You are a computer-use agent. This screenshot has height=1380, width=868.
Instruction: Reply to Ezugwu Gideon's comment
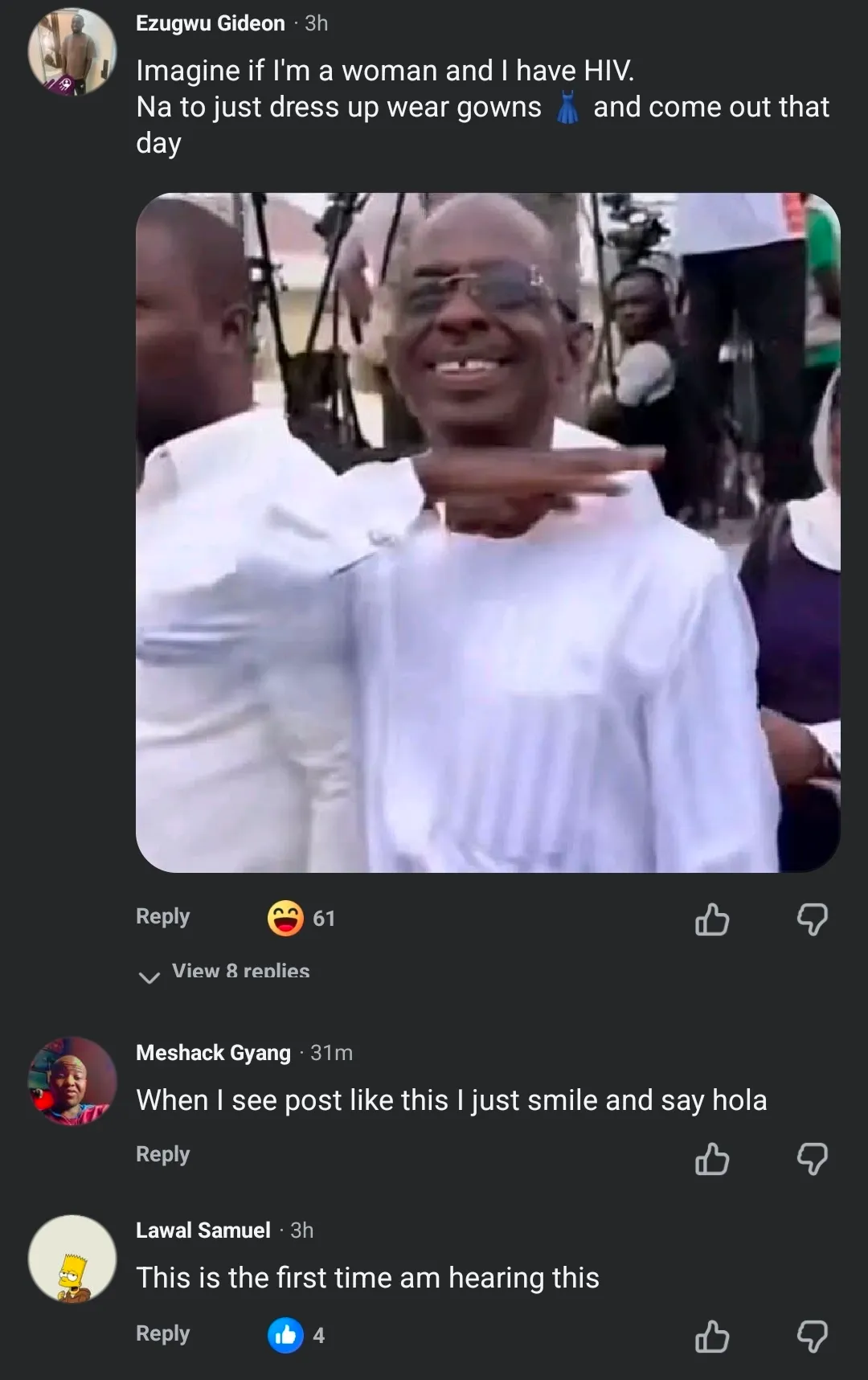[162, 916]
